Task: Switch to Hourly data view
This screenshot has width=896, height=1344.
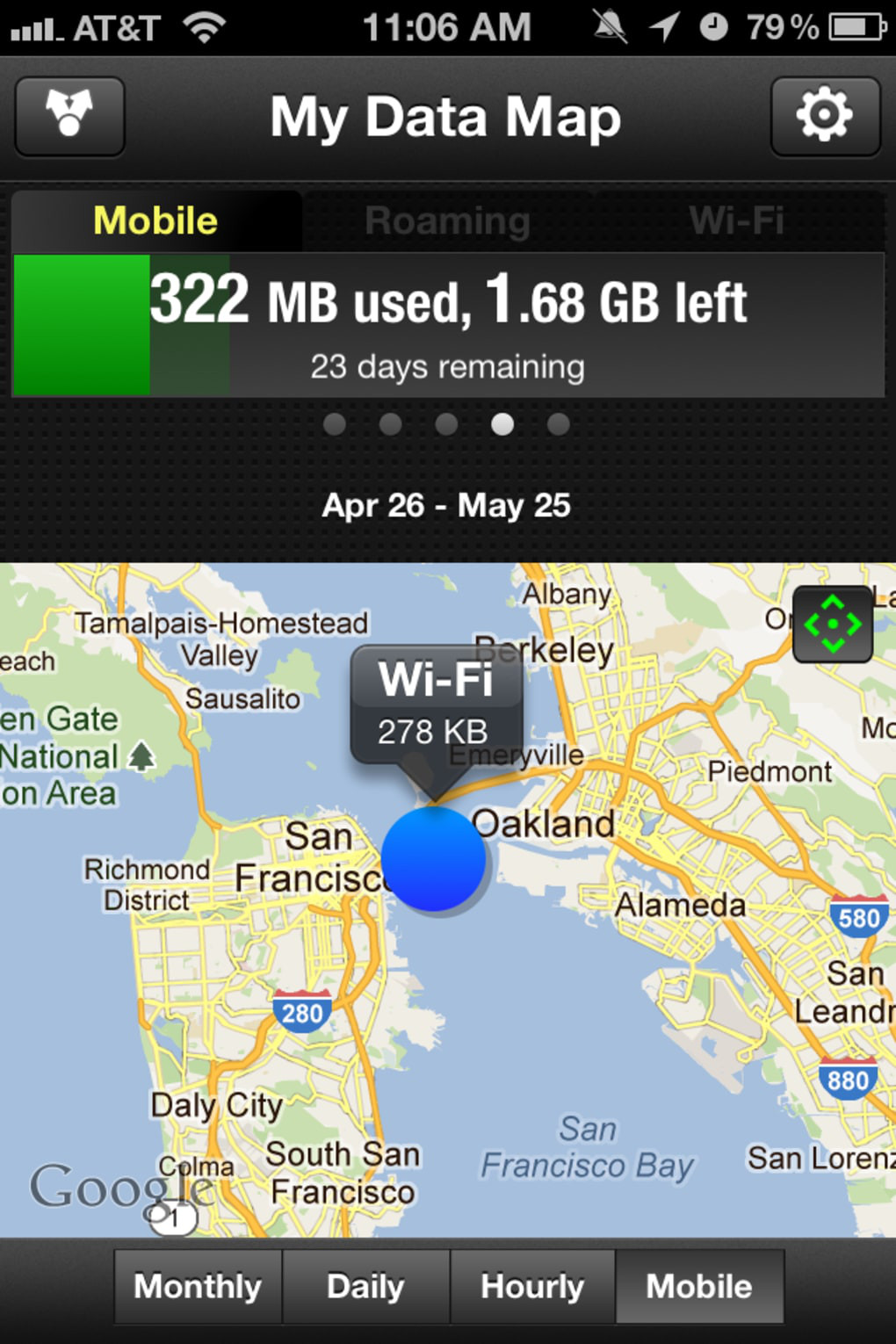Action: (x=532, y=1287)
